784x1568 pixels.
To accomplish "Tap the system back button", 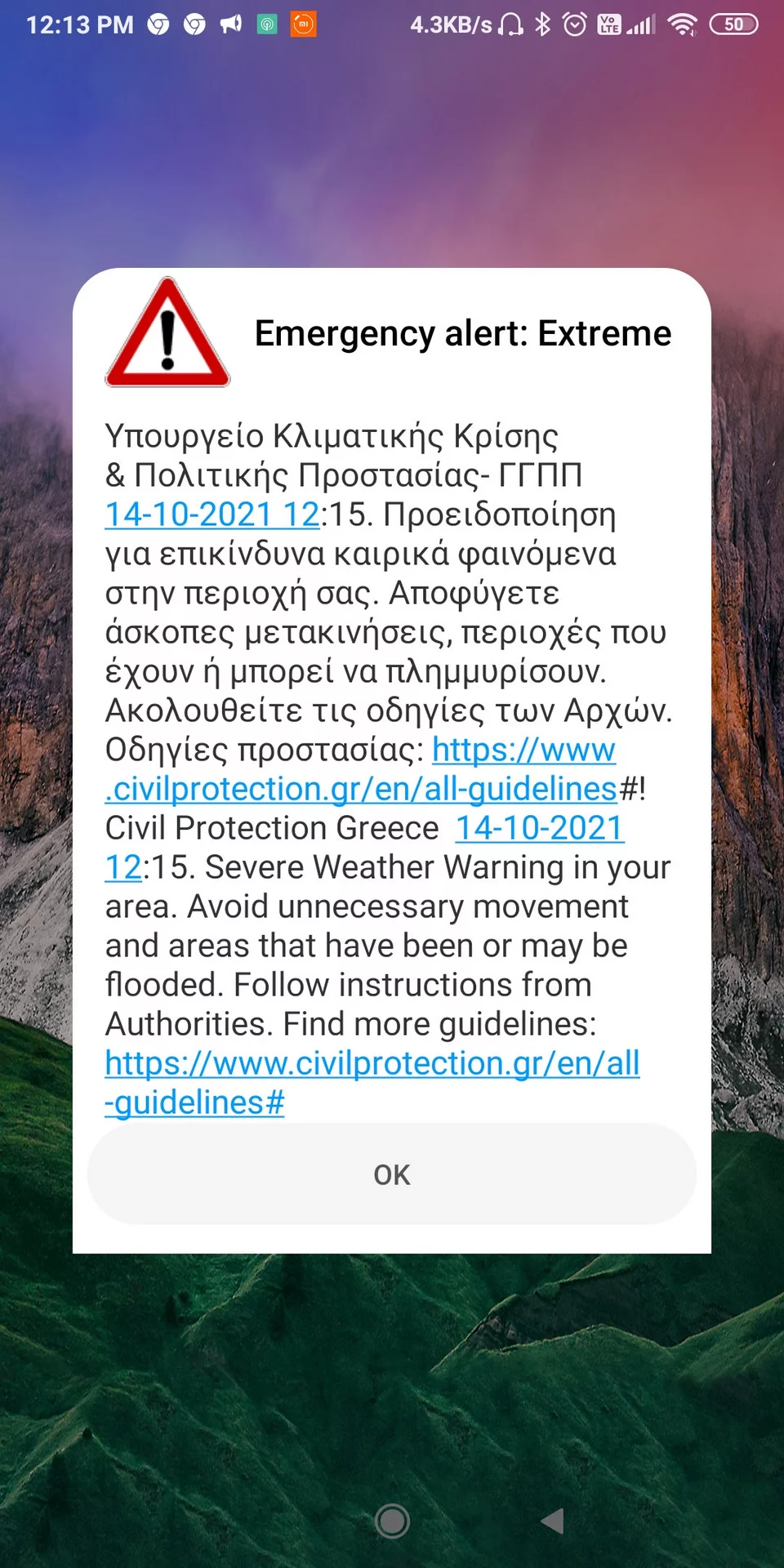I will (x=553, y=1521).
